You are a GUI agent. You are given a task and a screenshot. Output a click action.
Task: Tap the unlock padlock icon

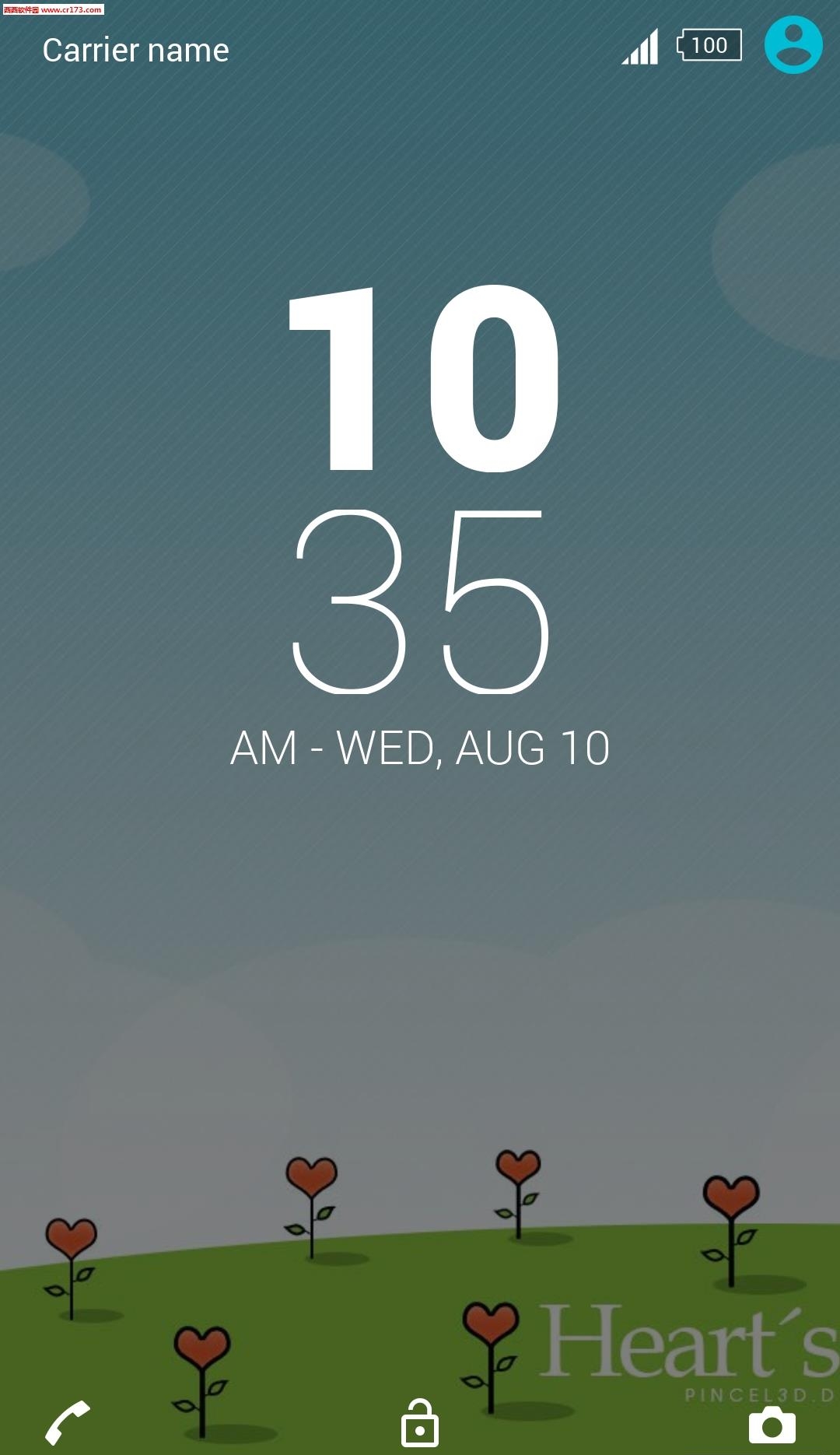tap(419, 1423)
